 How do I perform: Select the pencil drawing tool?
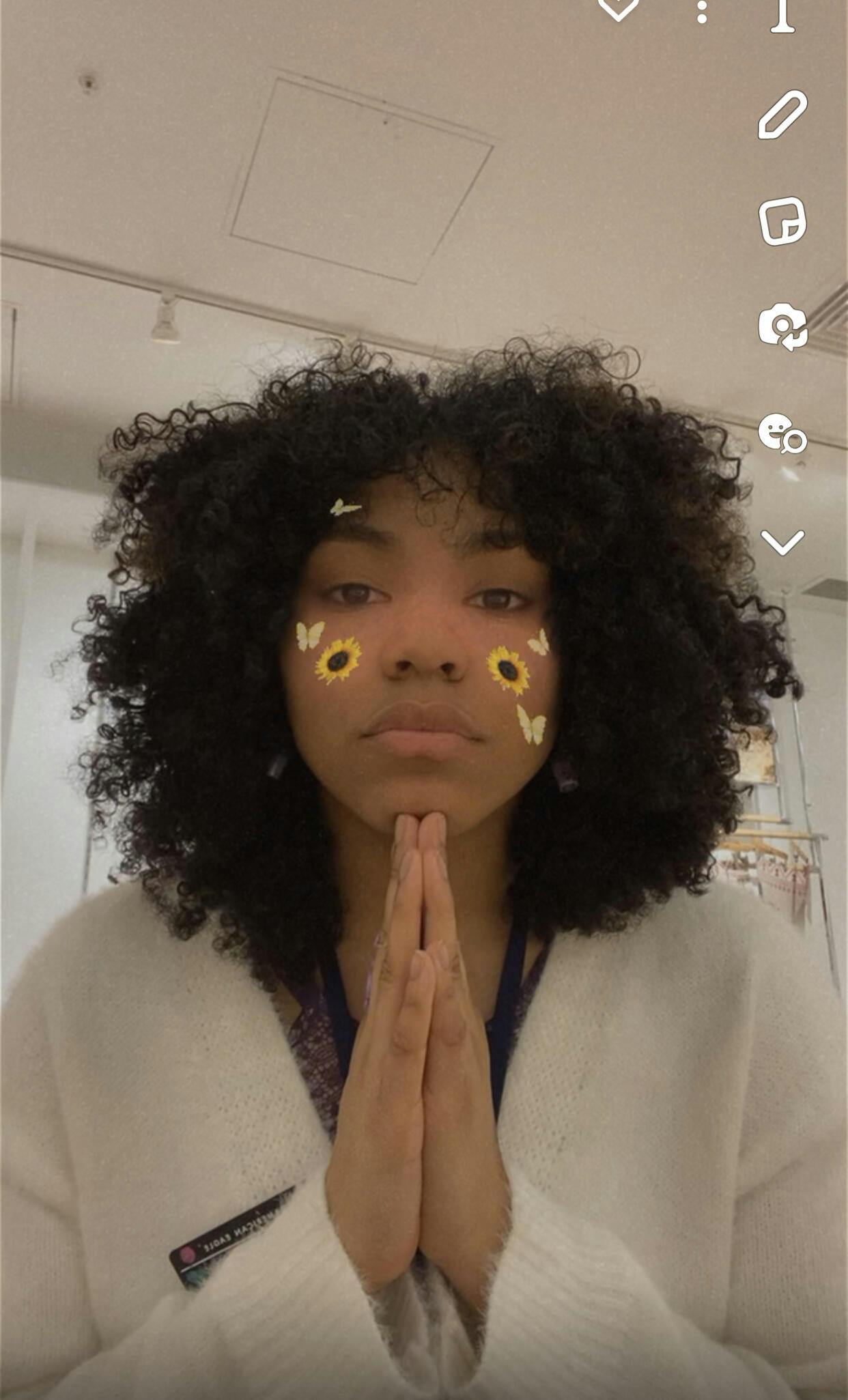coord(782,115)
